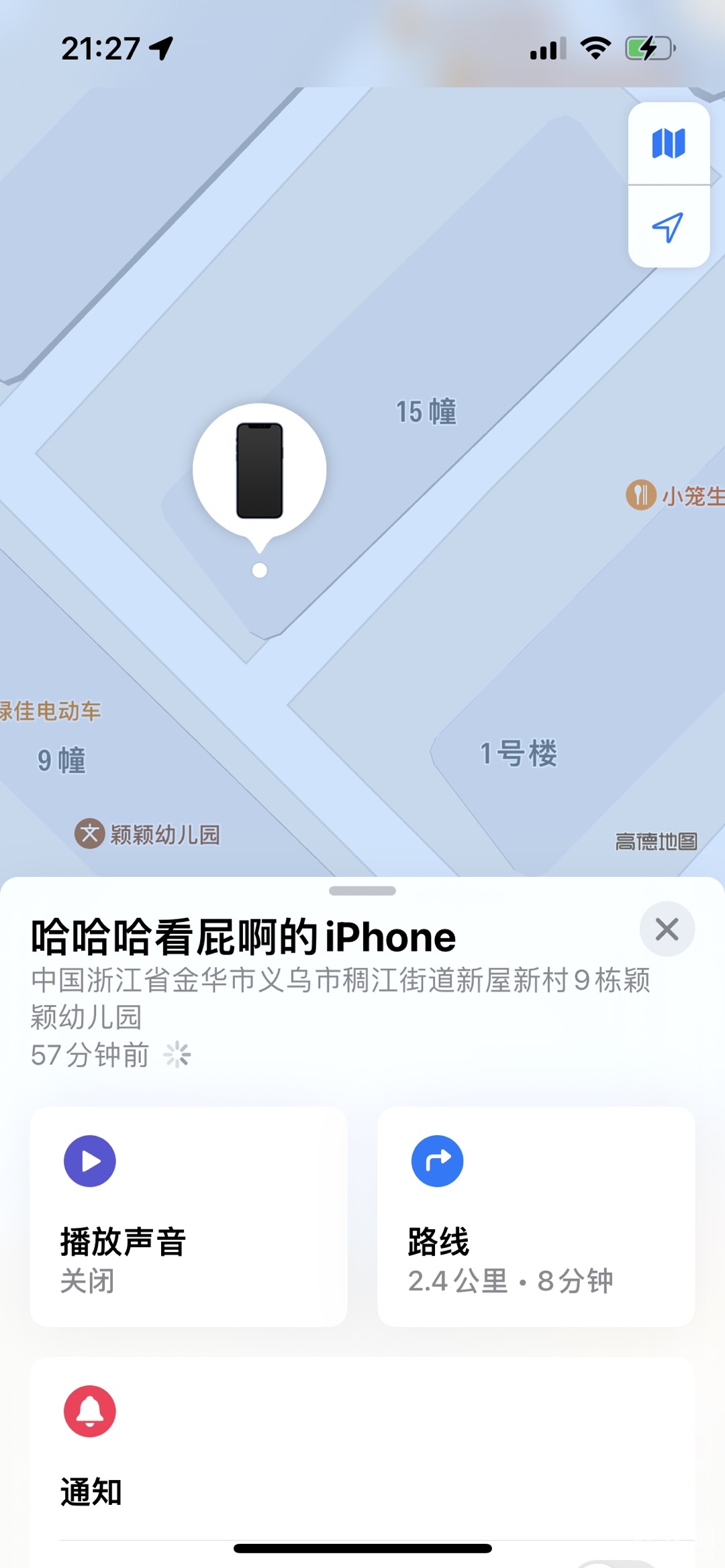Tap the iPhone device pin on map
The width and height of the screenshot is (725, 1568).
point(260,471)
